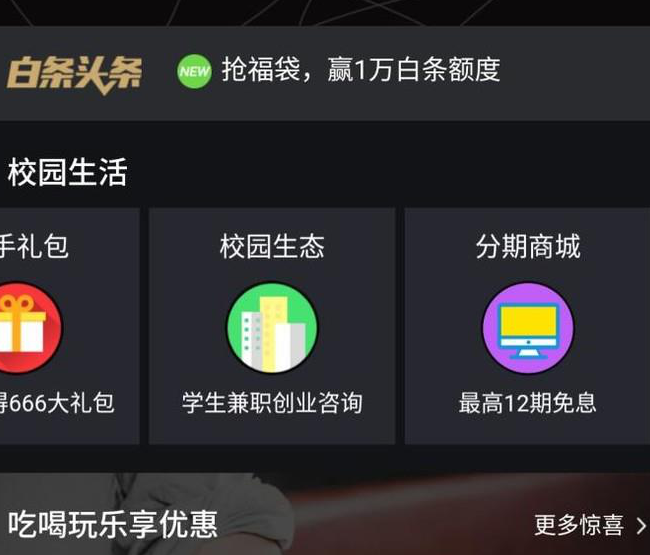The image size is (650, 555).
Task: Tap 更多惊喜 to see more offers
Action: pos(589,525)
